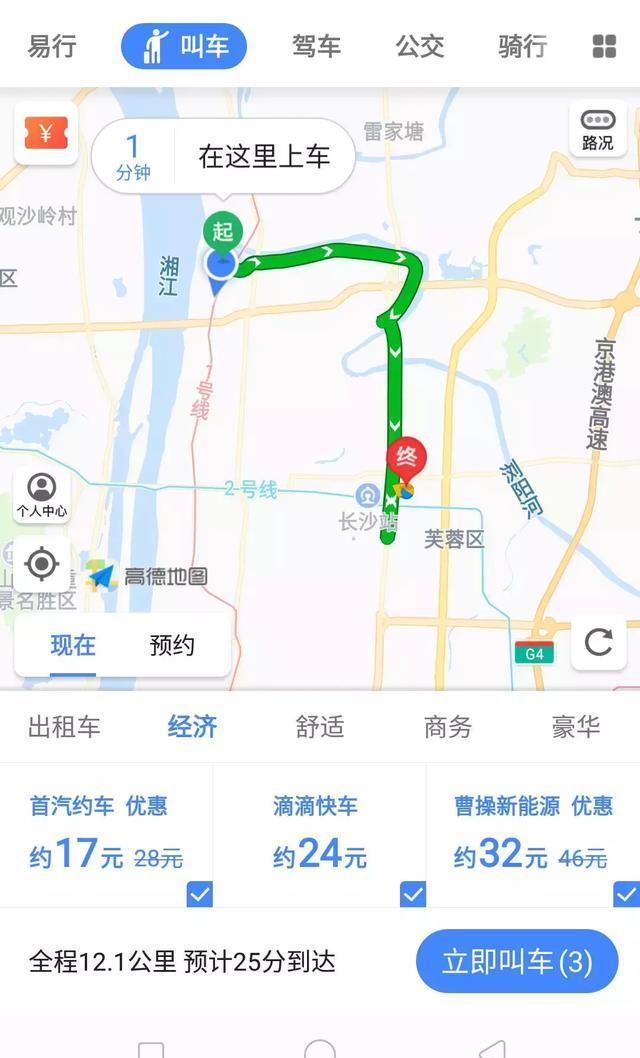640x1058 pixels.
Task: Switch to the 易行 tab
Action: point(52,46)
